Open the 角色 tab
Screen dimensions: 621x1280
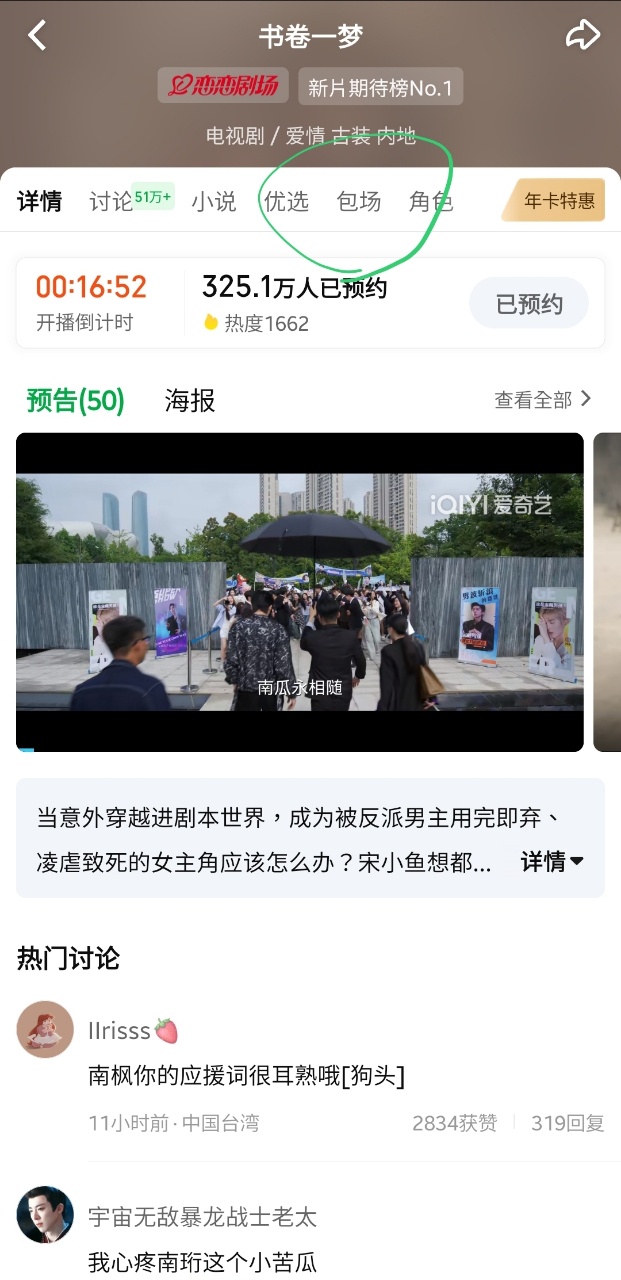(430, 201)
